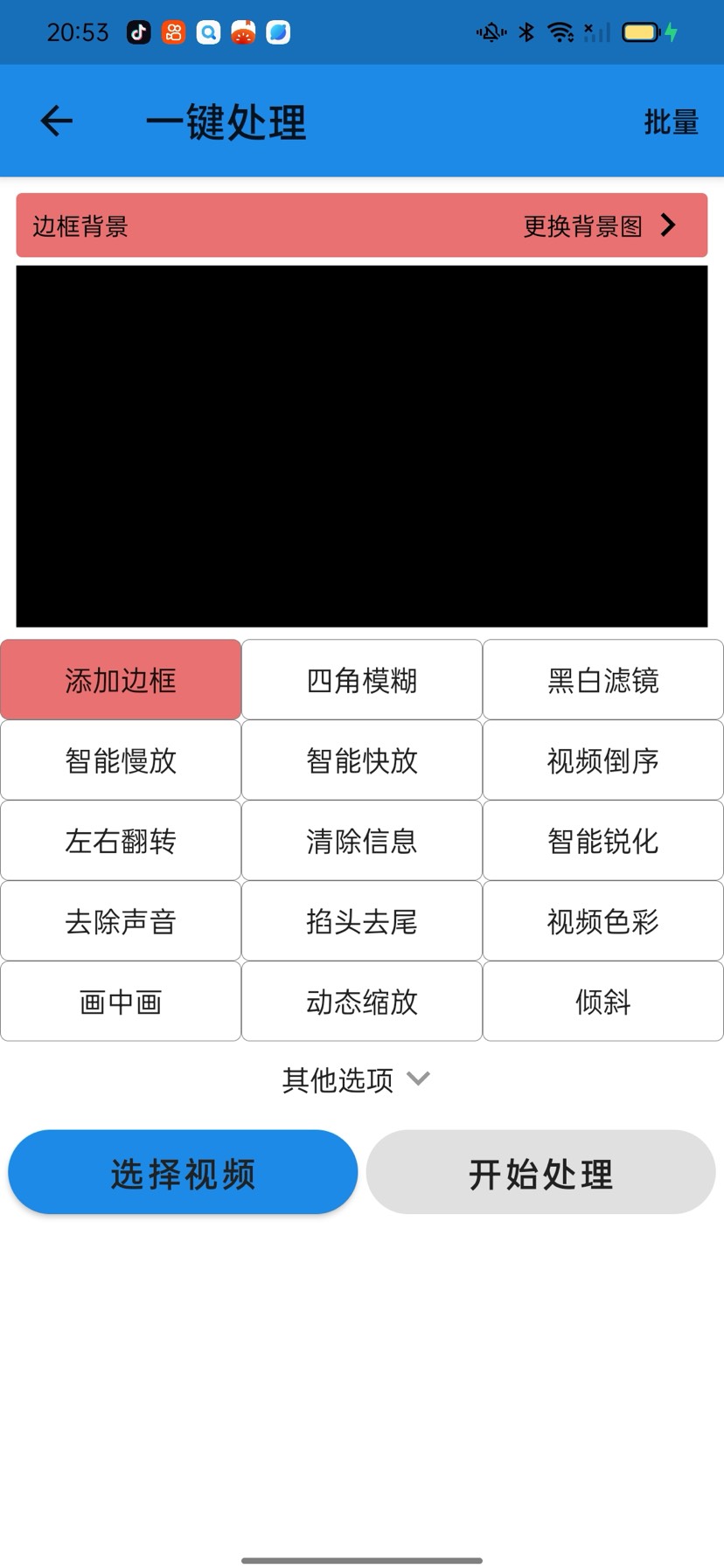Tap the 掐头去尾 option

click(362, 921)
